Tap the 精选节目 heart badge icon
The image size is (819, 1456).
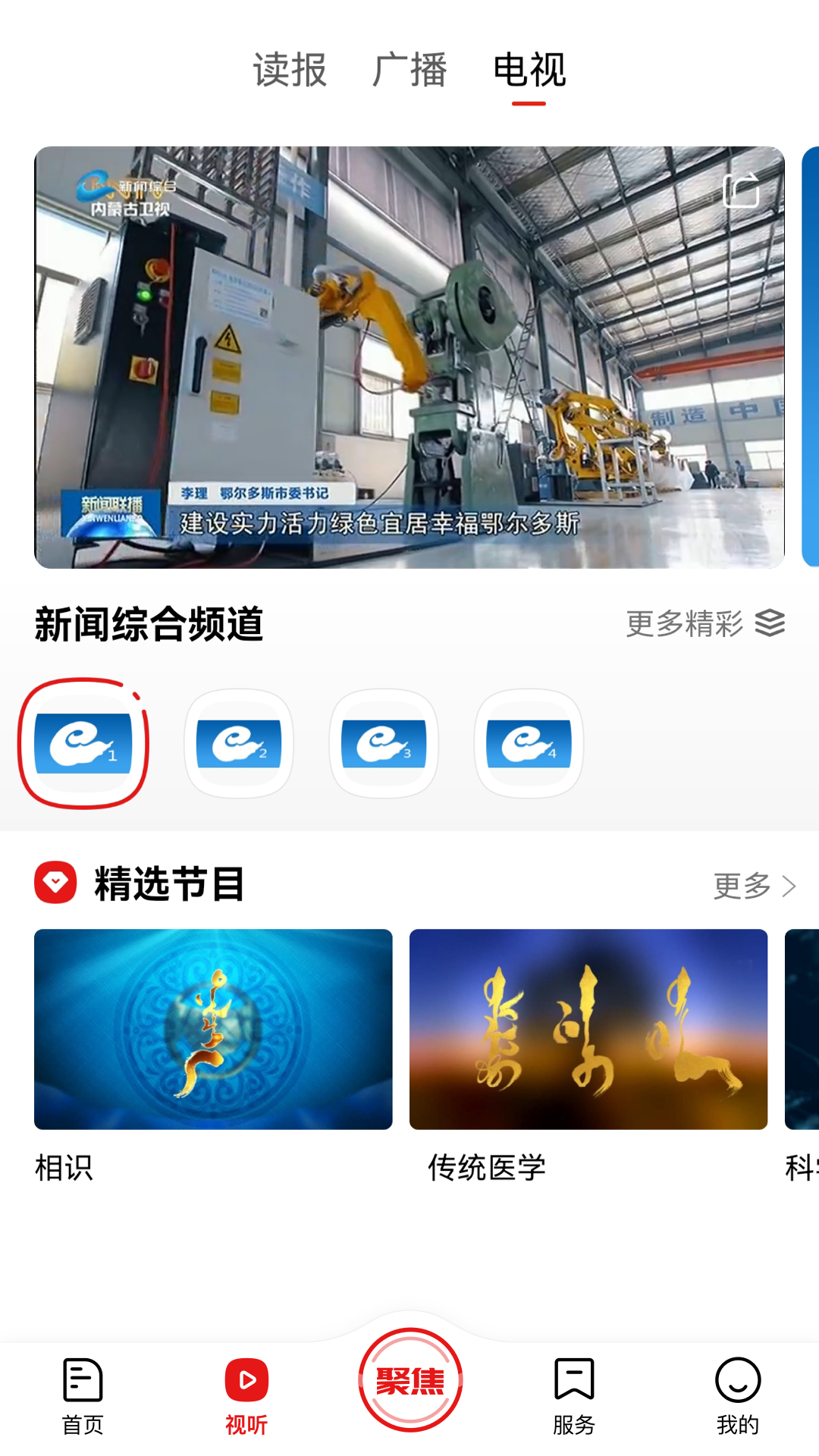55,882
